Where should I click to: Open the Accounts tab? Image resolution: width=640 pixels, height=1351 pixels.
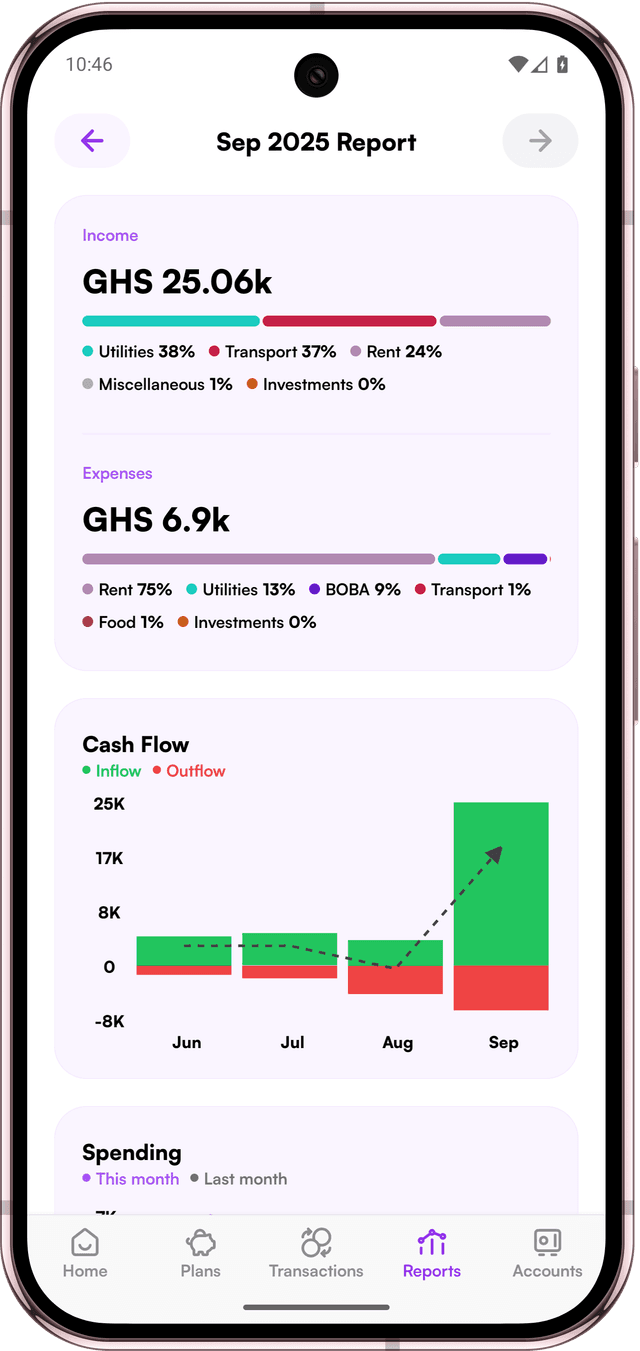pos(547,1254)
